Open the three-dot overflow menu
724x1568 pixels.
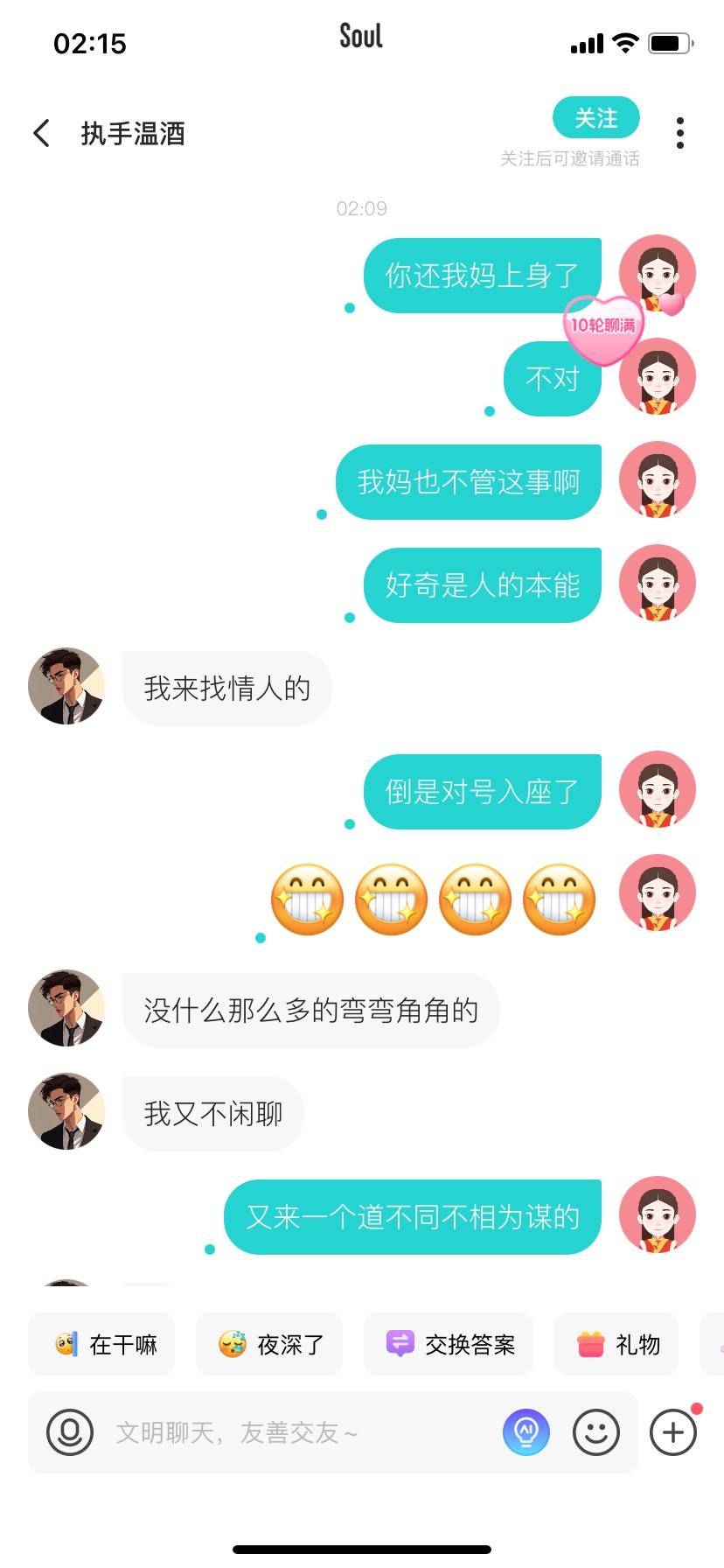680,133
